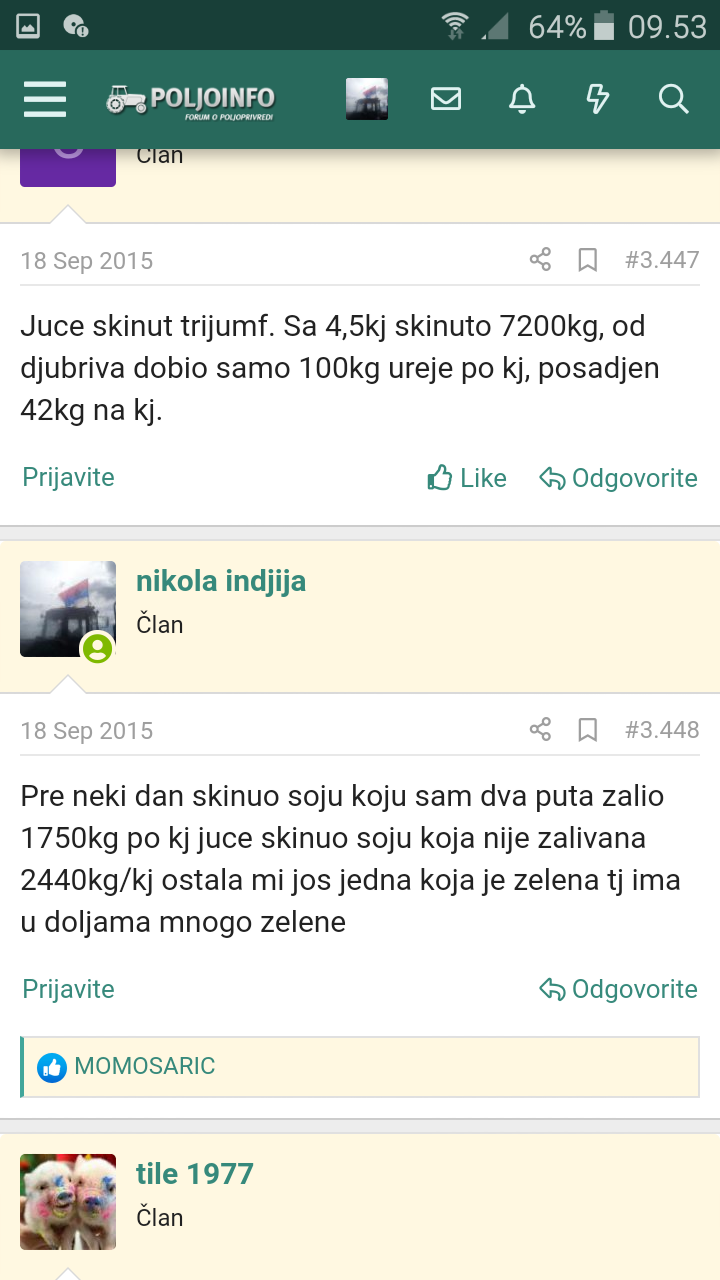Open the inbox envelope icon

(446, 99)
